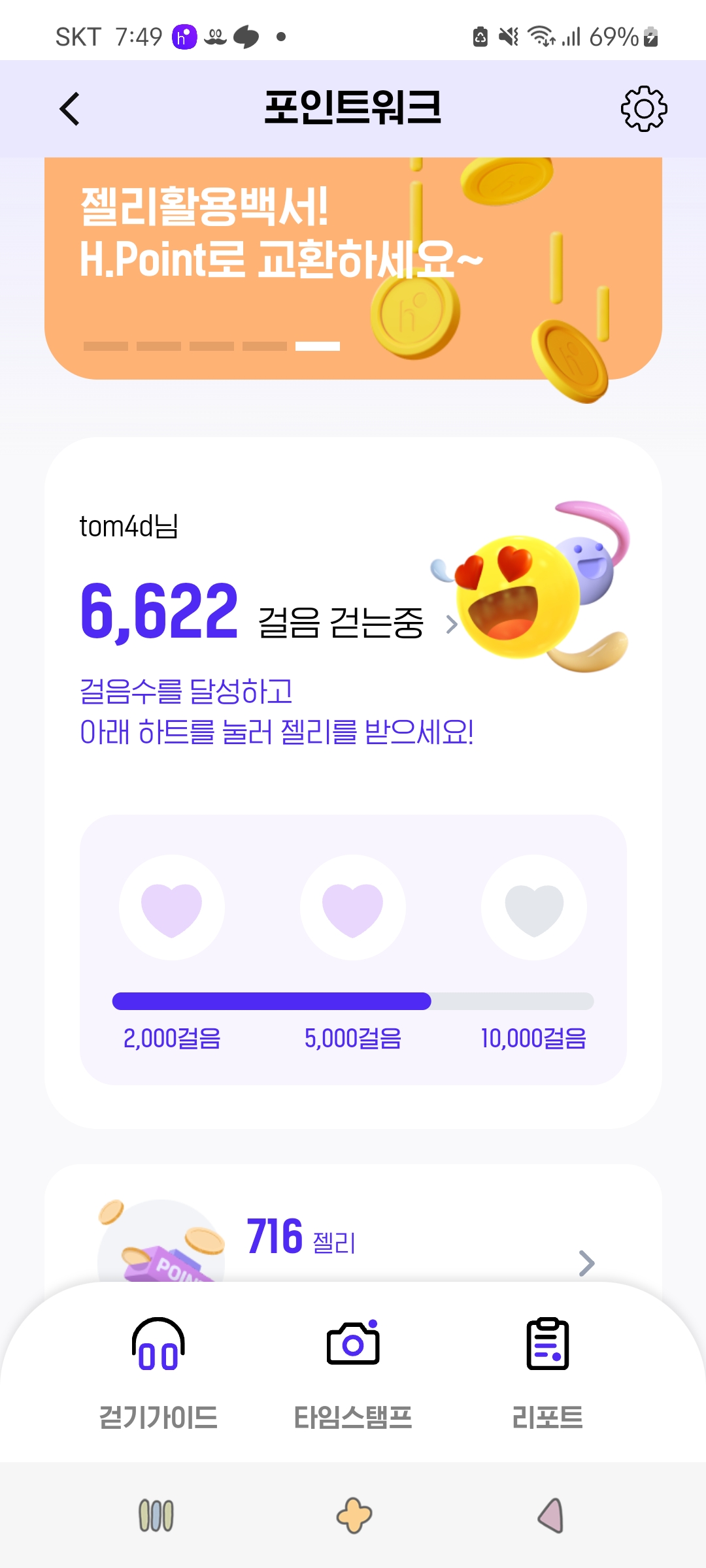Open recent apps from the navigation bar
The image size is (706, 1568).
156,1516
